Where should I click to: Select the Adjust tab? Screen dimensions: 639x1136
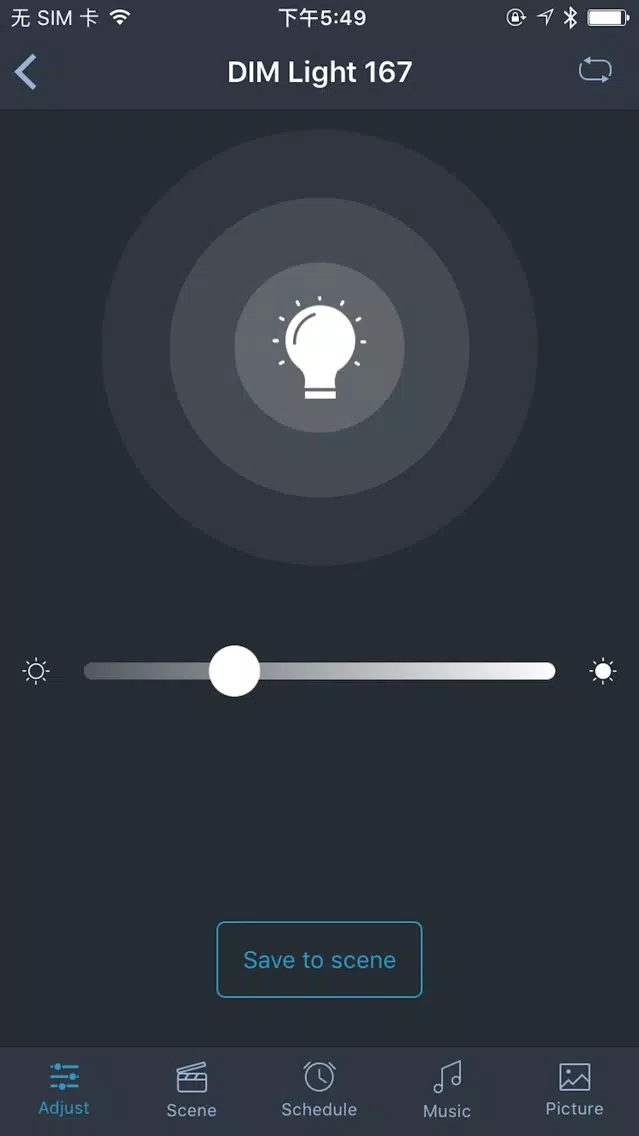tap(64, 1089)
